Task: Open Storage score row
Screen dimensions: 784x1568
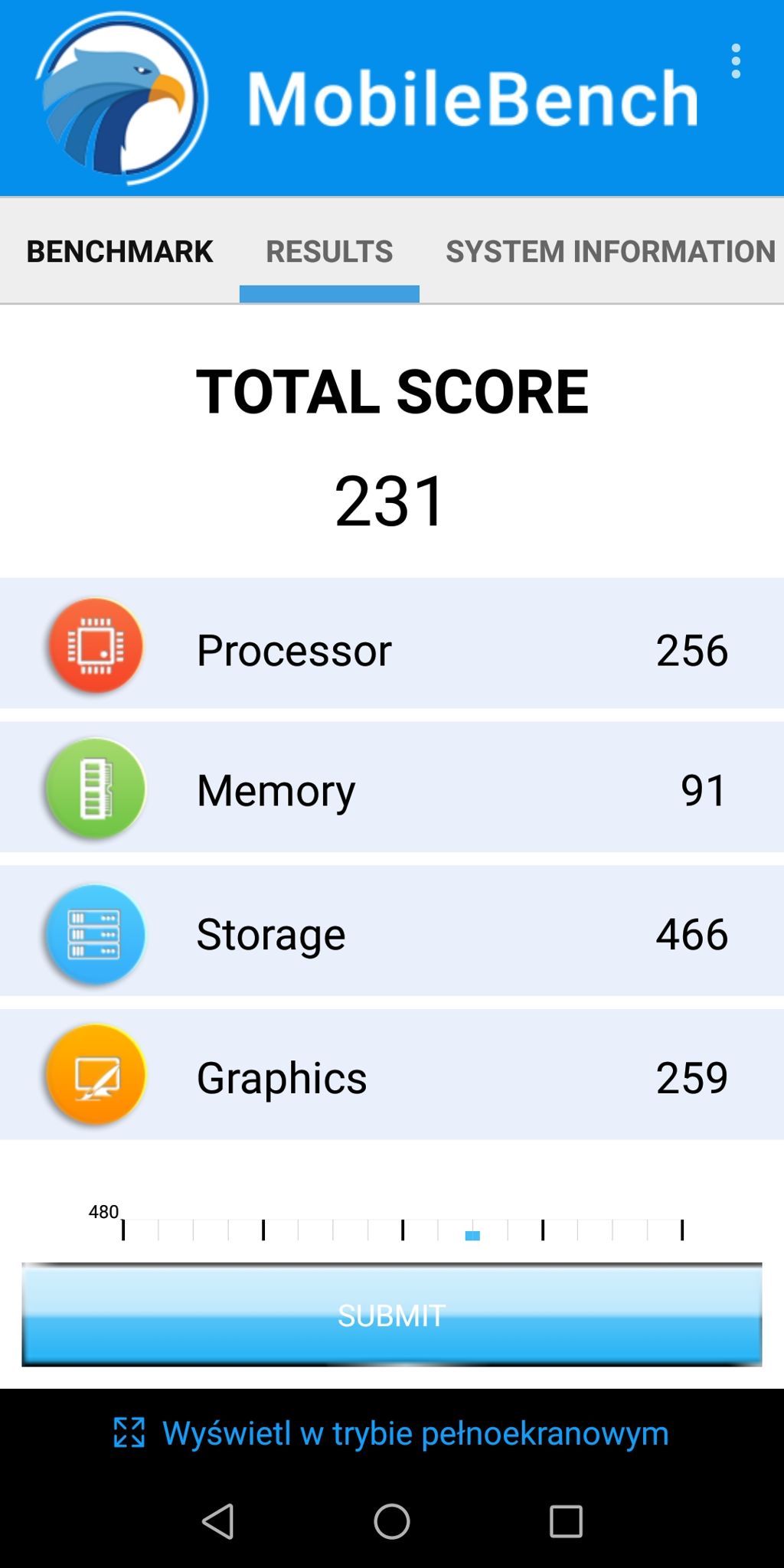Action: pos(392,933)
